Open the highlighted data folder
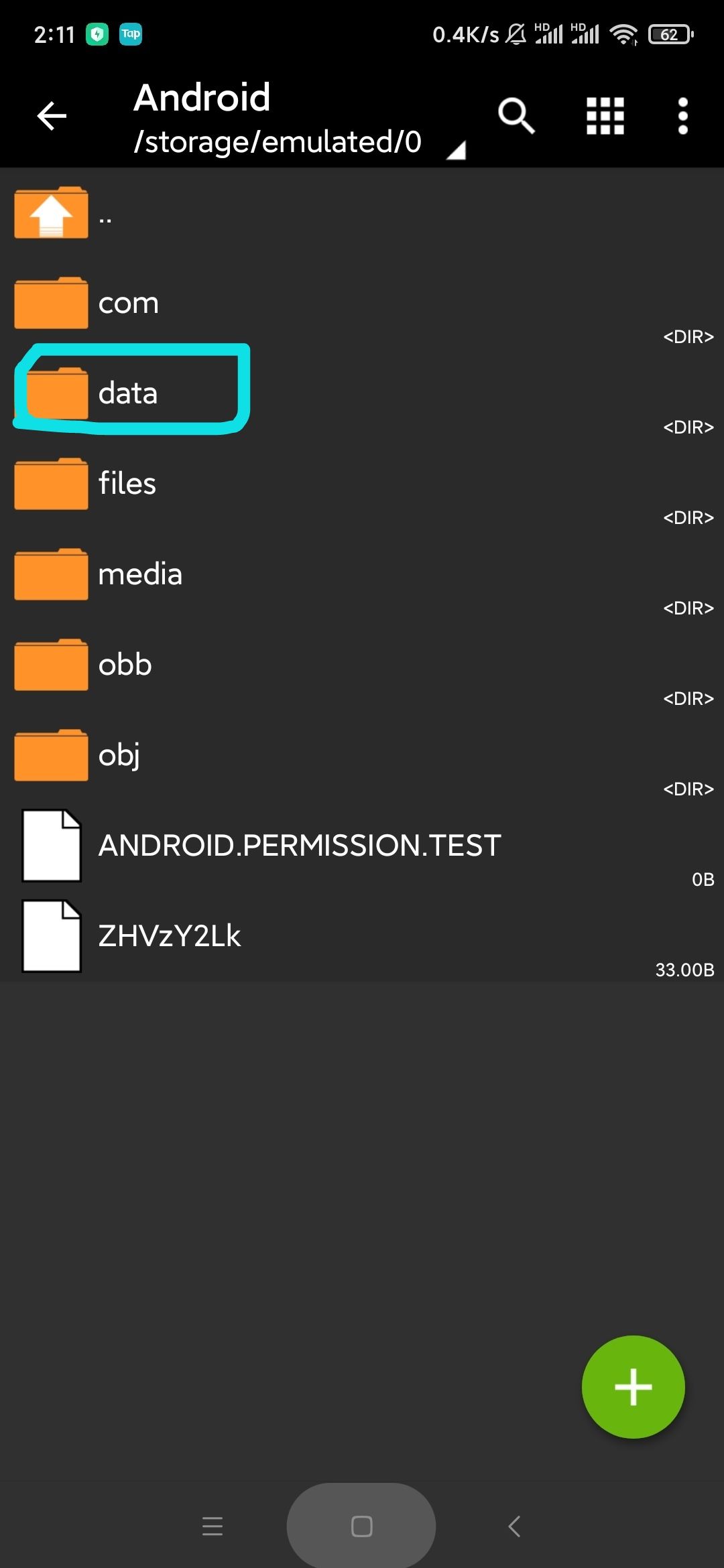This screenshot has width=724, height=1568. [x=127, y=393]
